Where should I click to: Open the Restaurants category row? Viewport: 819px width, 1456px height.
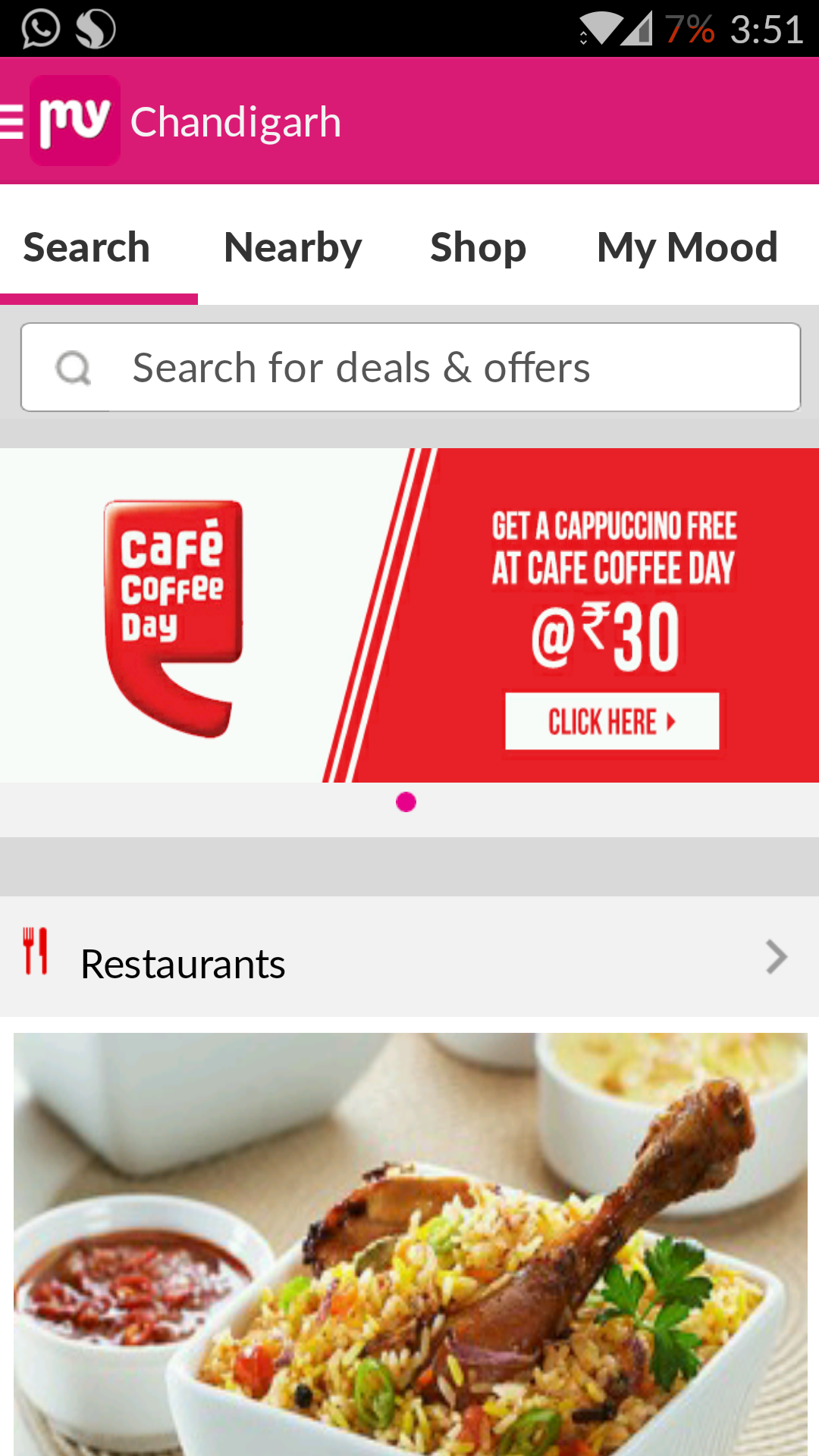click(x=409, y=957)
